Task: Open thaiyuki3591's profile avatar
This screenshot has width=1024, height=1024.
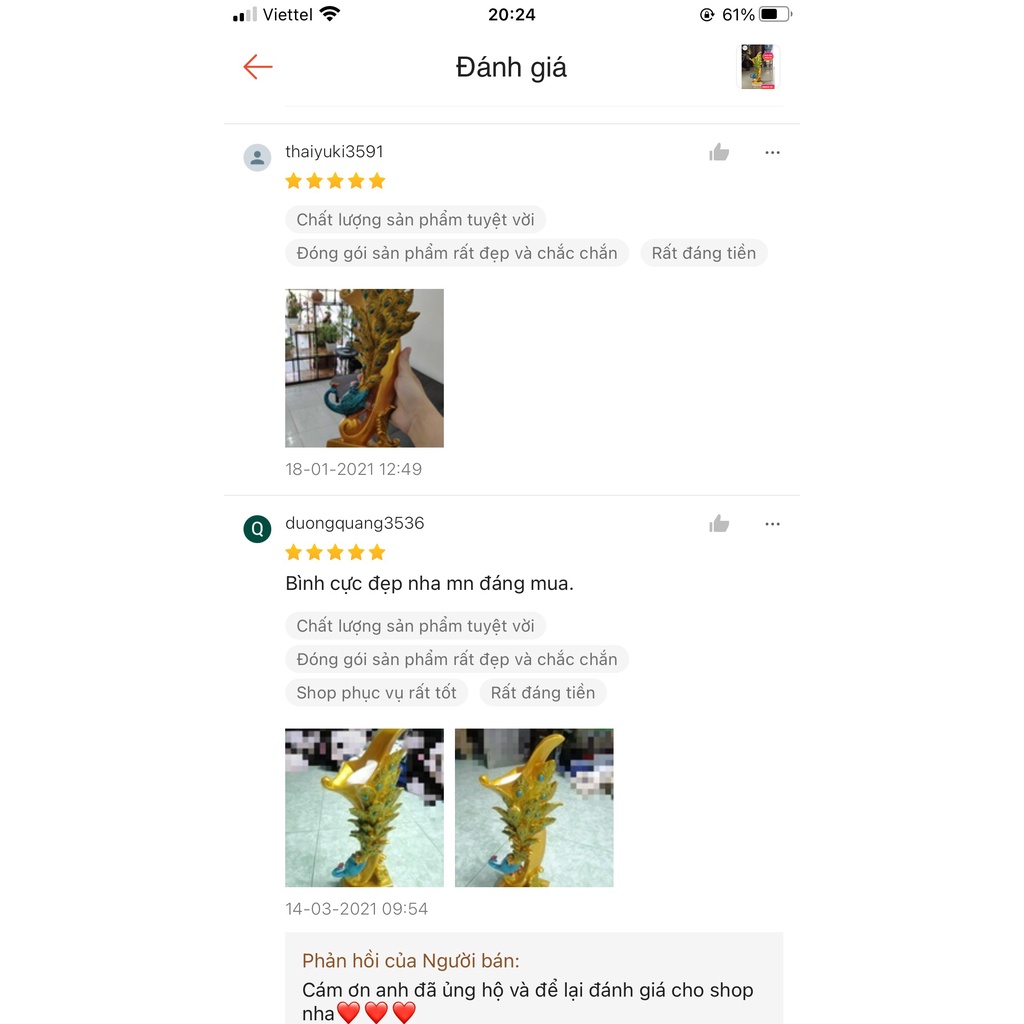Action: pyautogui.click(x=258, y=158)
